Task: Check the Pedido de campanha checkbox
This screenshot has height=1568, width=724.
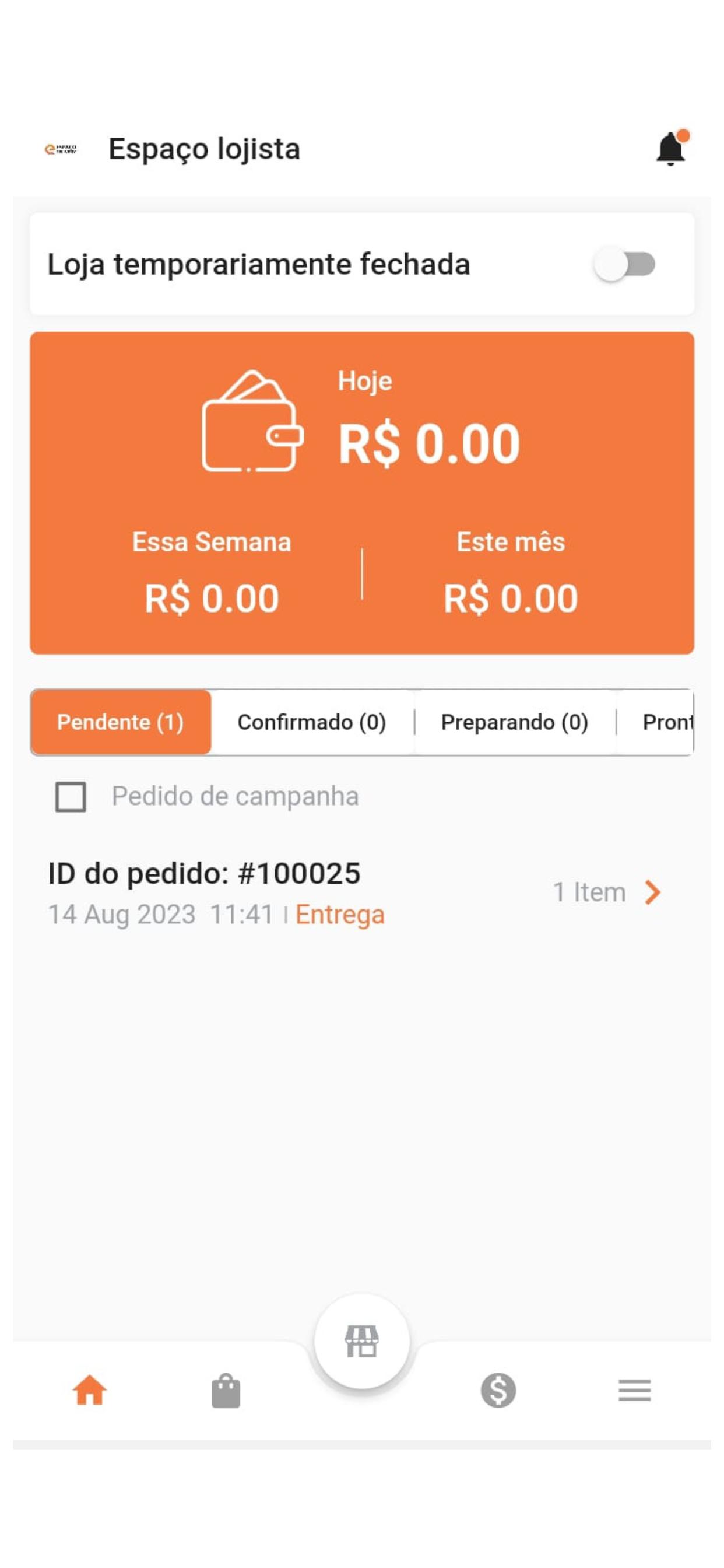Action: tap(71, 797)
